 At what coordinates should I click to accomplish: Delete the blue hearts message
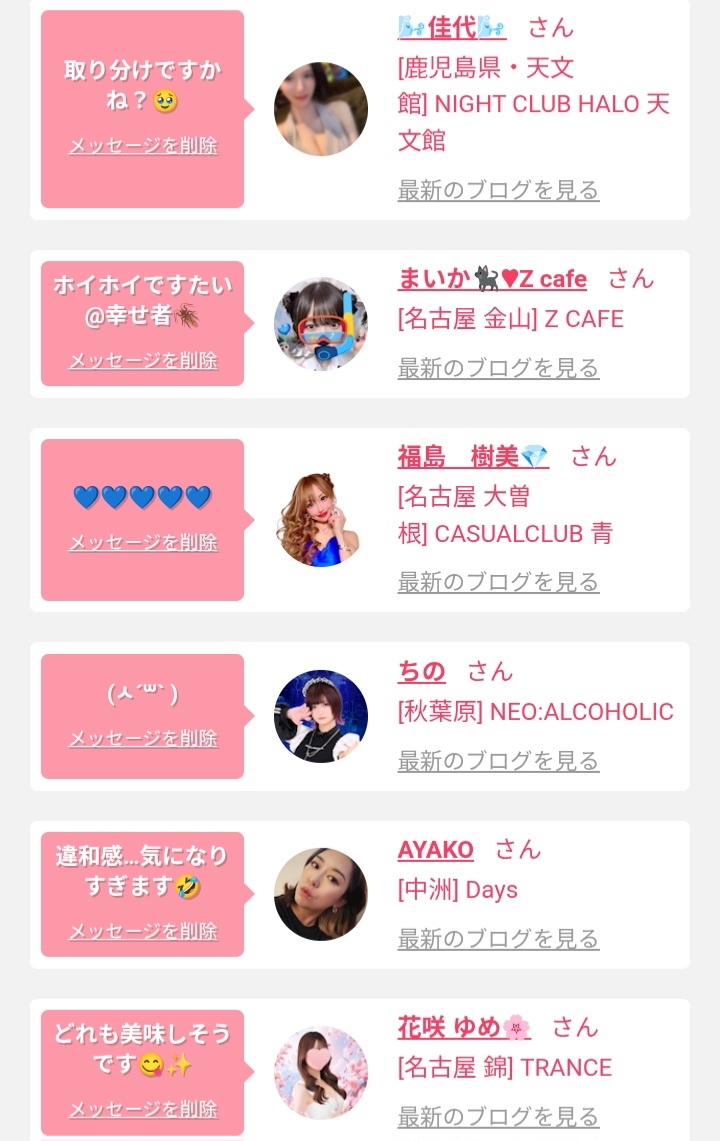coord(143,542)
